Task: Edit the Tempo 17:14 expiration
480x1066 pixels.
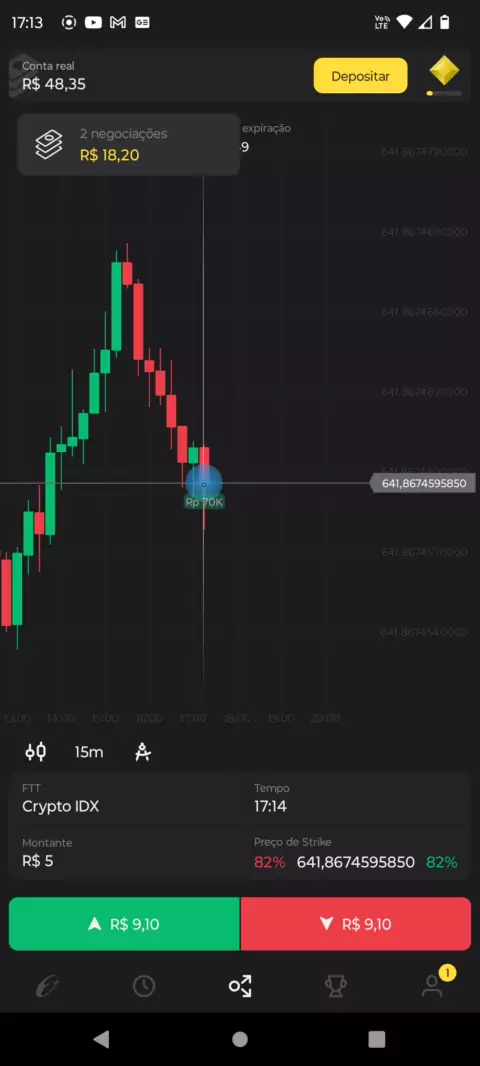Action: point(355,799)
